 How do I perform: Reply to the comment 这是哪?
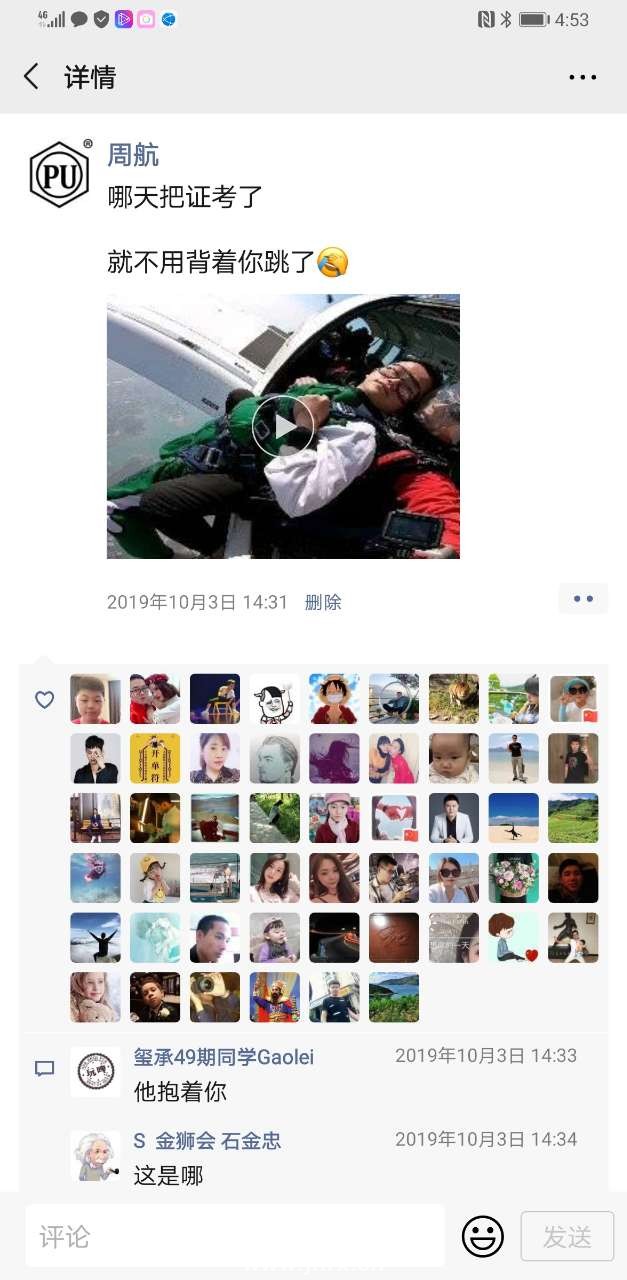coord(168,1176)
